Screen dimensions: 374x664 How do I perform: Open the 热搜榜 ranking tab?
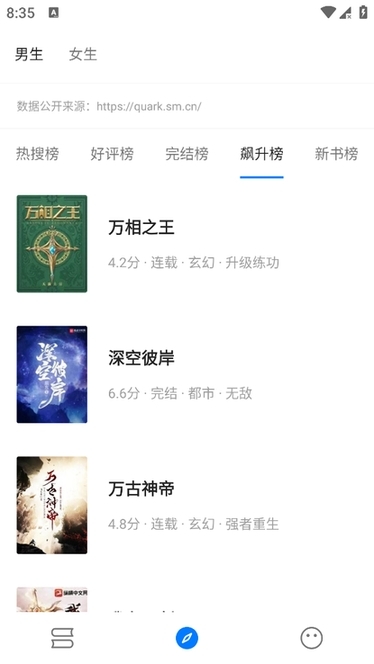(x=37, y=153)
